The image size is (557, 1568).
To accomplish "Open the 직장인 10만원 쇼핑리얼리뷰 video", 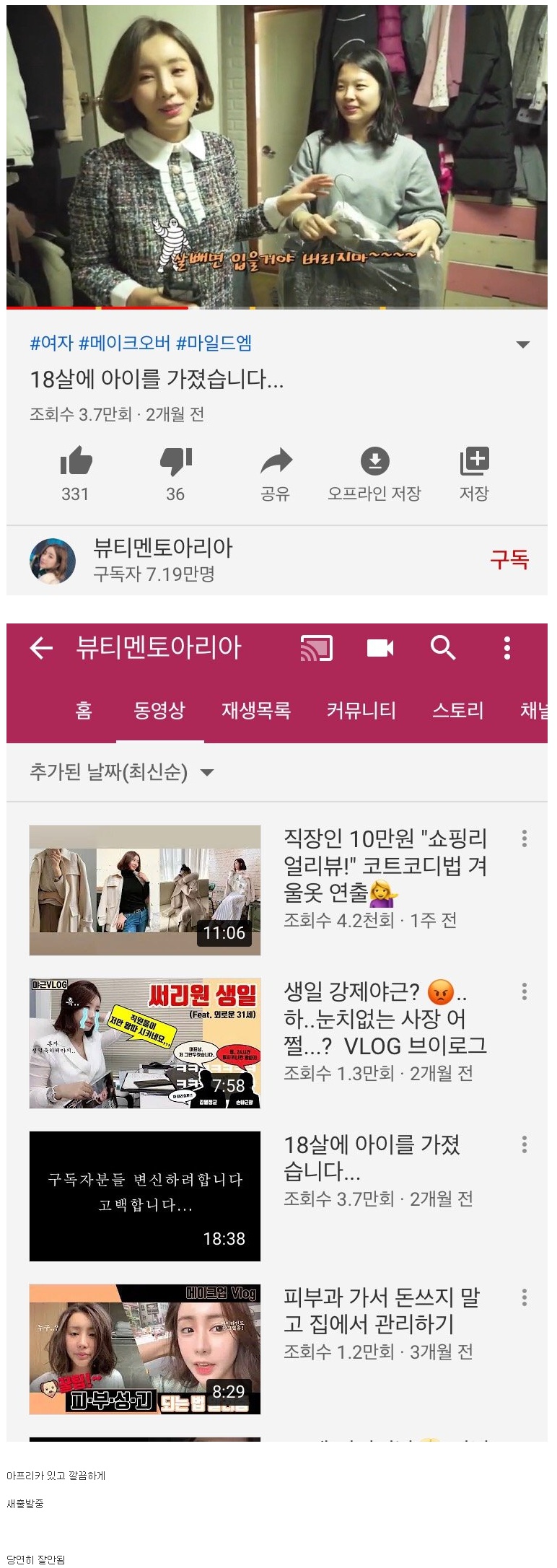I will tap(145, 890).
